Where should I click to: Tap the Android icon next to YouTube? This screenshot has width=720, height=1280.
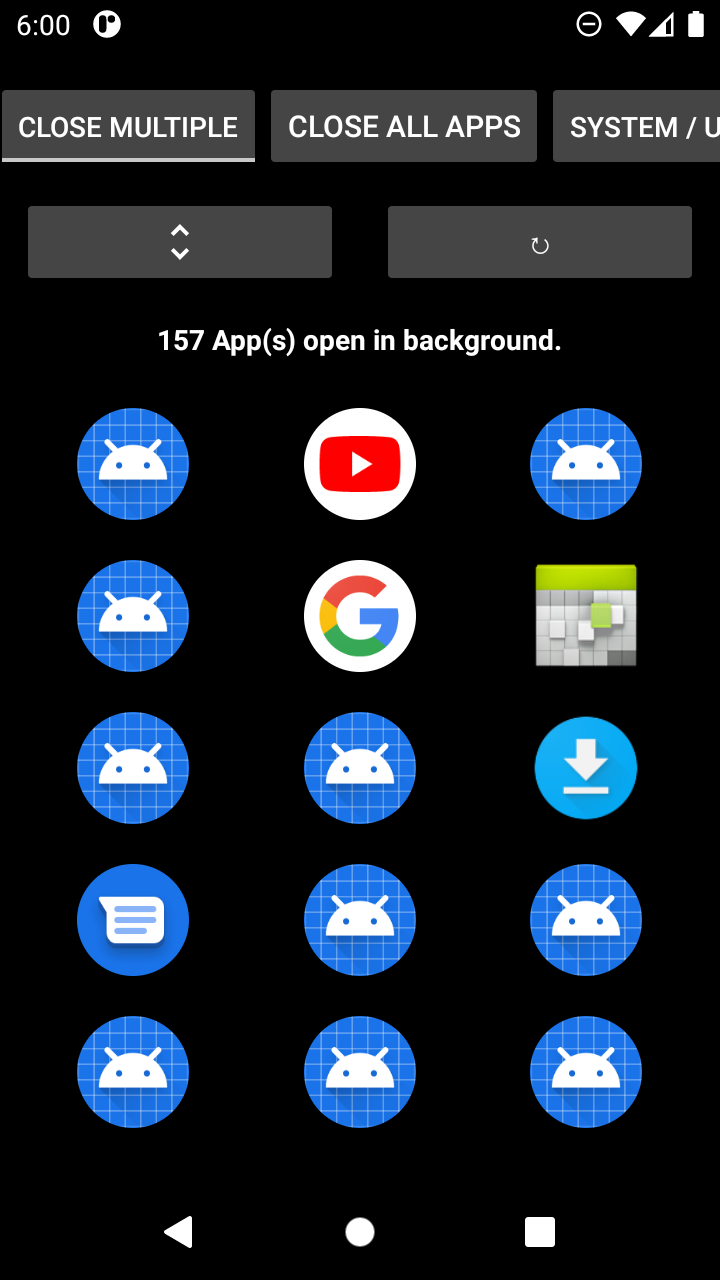pos(133,464)
